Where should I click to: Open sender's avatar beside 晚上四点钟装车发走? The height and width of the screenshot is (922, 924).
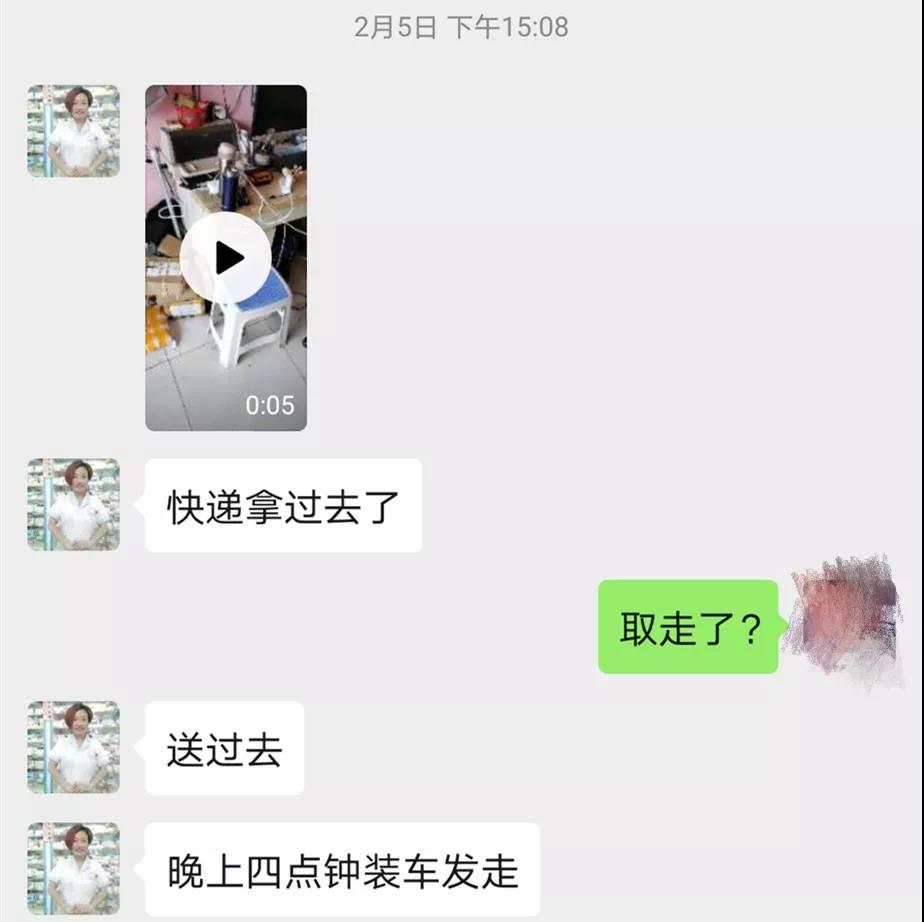coord(73,868)
